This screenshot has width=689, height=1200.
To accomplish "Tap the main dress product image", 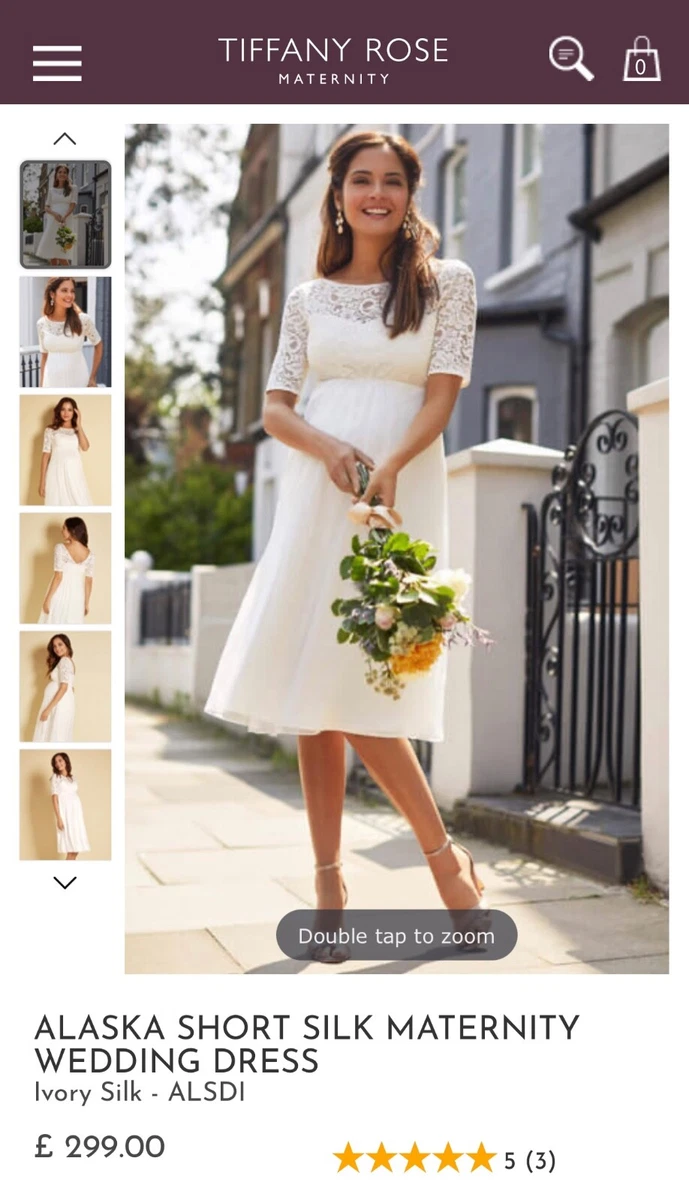I will (397, 549).
